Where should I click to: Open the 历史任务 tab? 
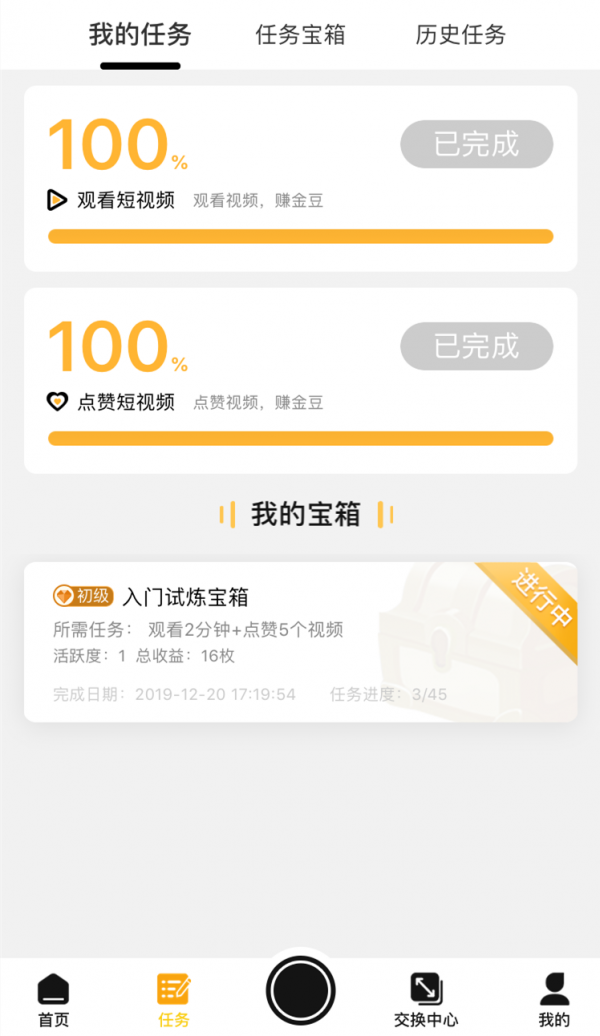pyautogui.click(x=460, y=35)
